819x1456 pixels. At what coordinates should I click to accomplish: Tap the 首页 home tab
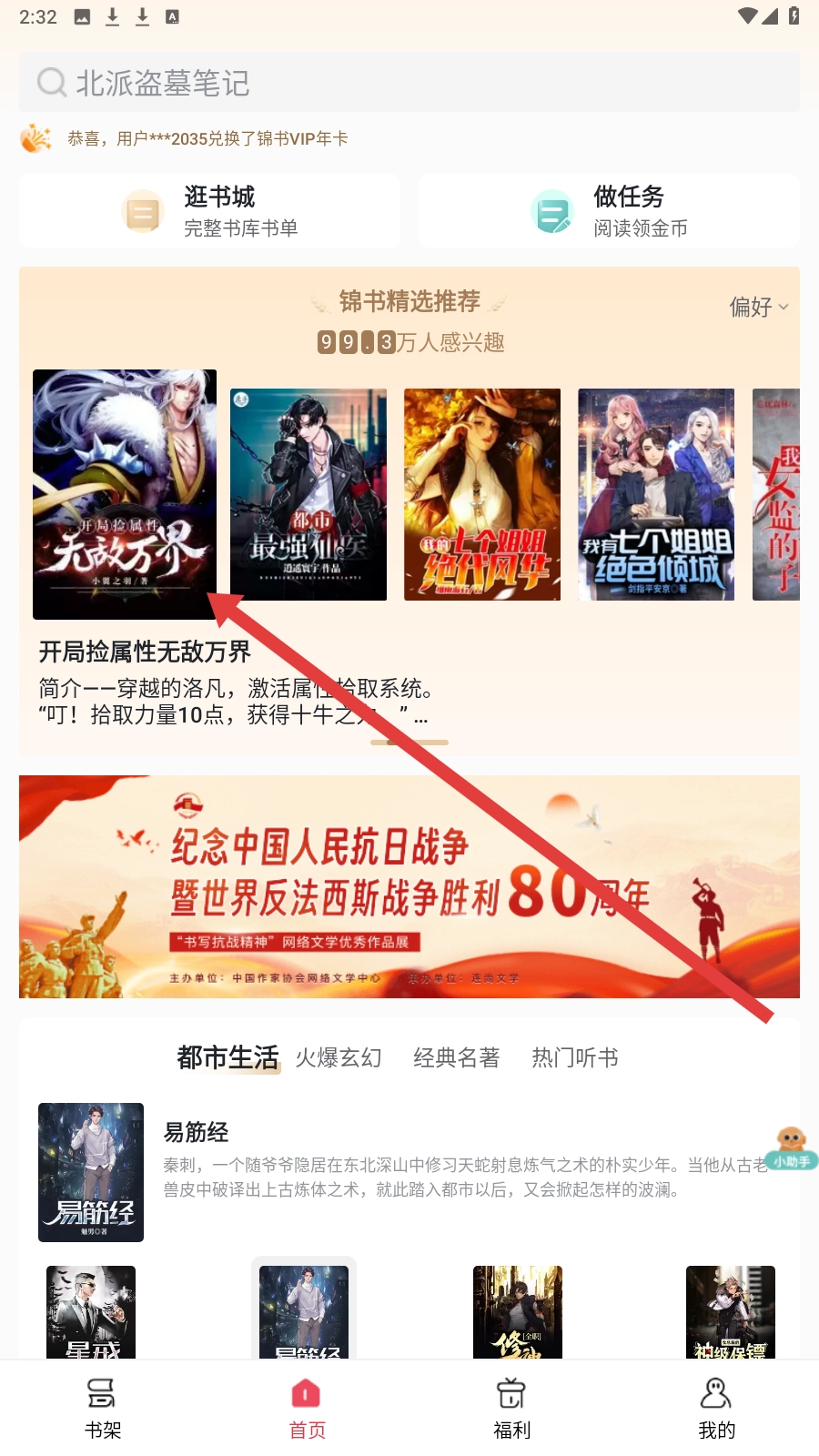307,1409
